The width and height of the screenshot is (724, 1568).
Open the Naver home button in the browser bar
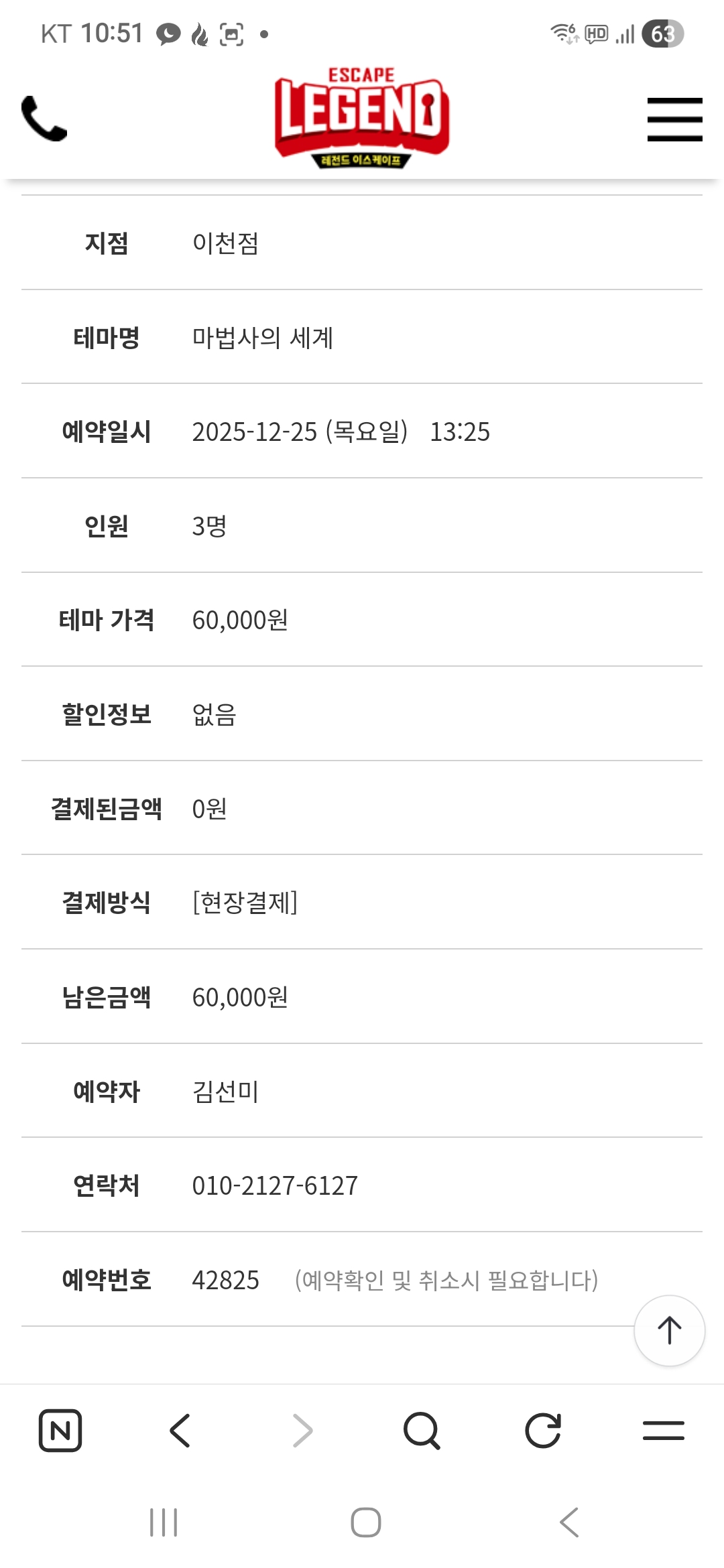pos(60,1431)
